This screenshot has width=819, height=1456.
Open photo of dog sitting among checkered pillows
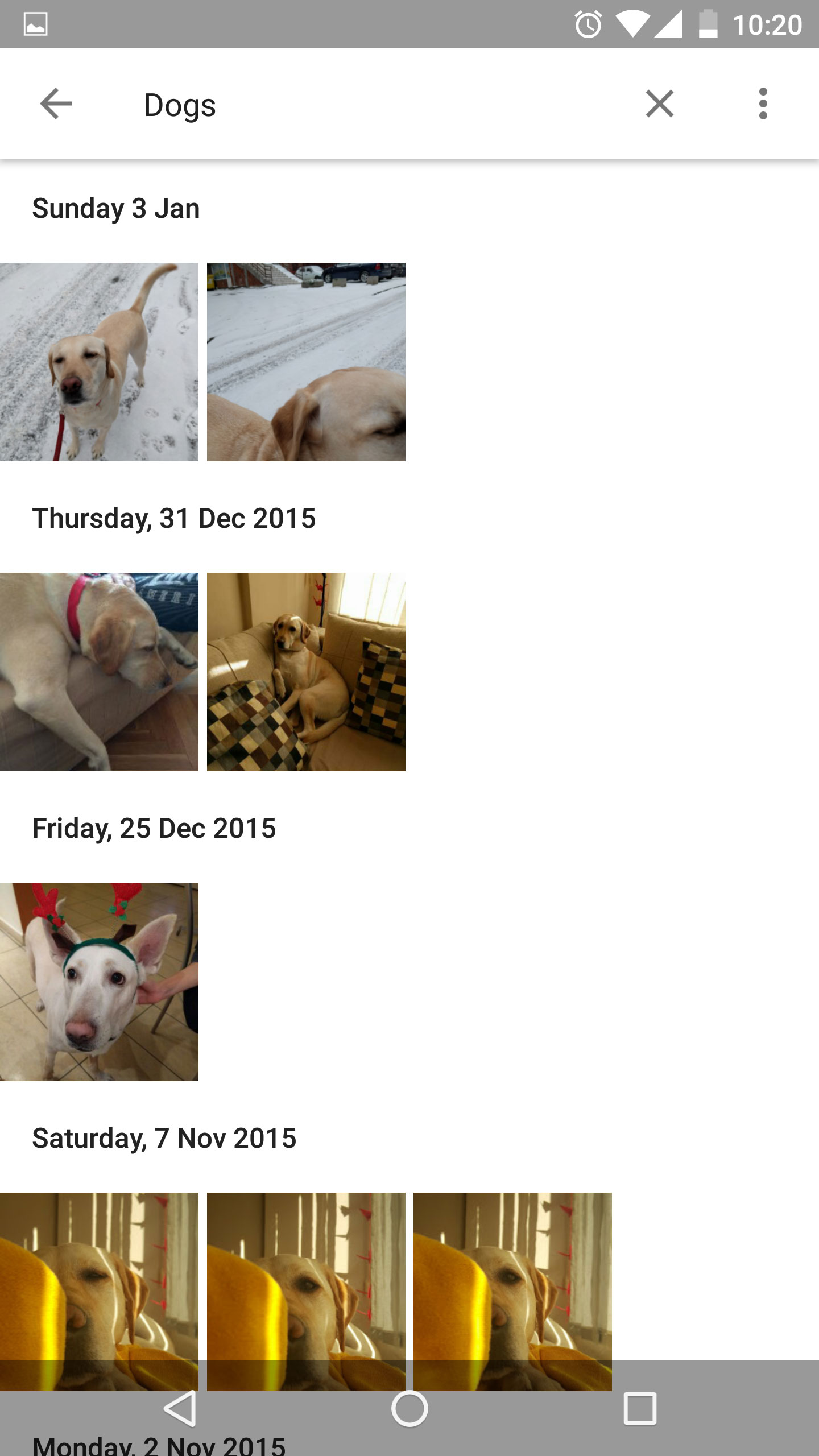(306, 672)
